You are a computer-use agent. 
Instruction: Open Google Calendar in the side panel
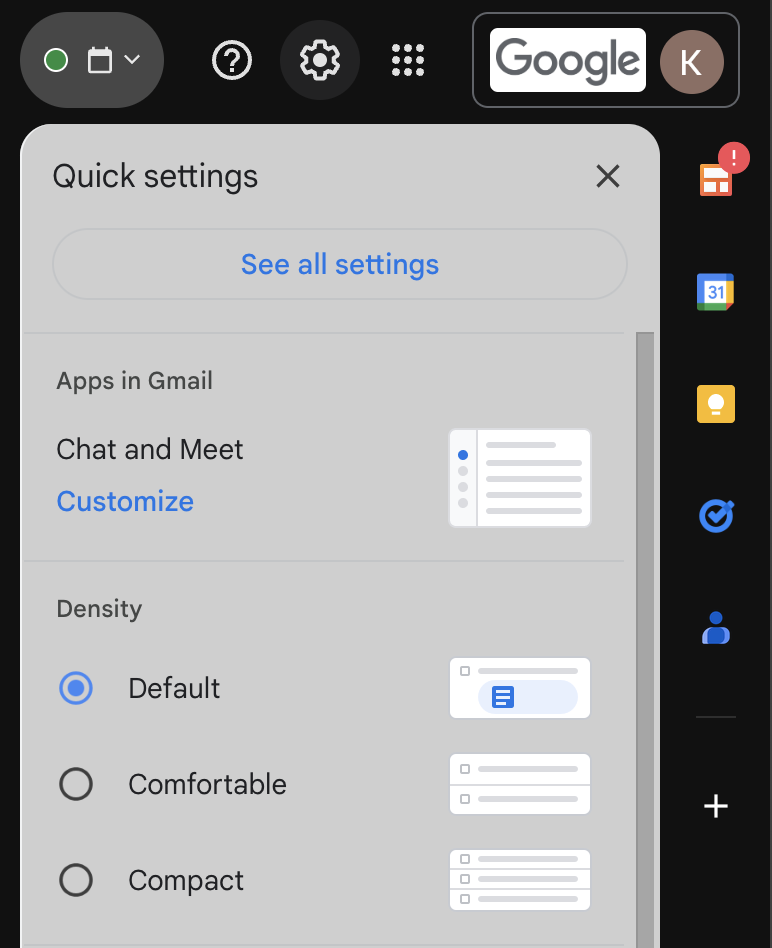(x=716, y=292)
